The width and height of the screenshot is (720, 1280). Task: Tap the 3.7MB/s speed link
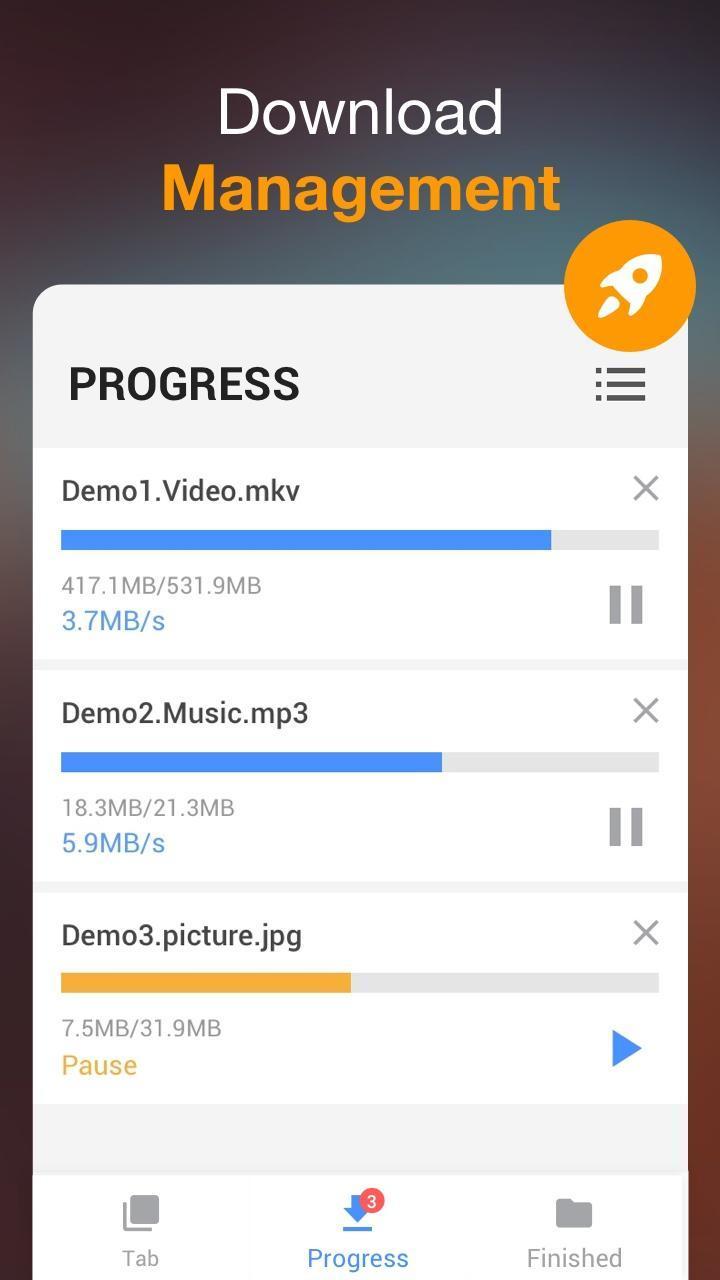pyautogui.click(x=113, y=620)
